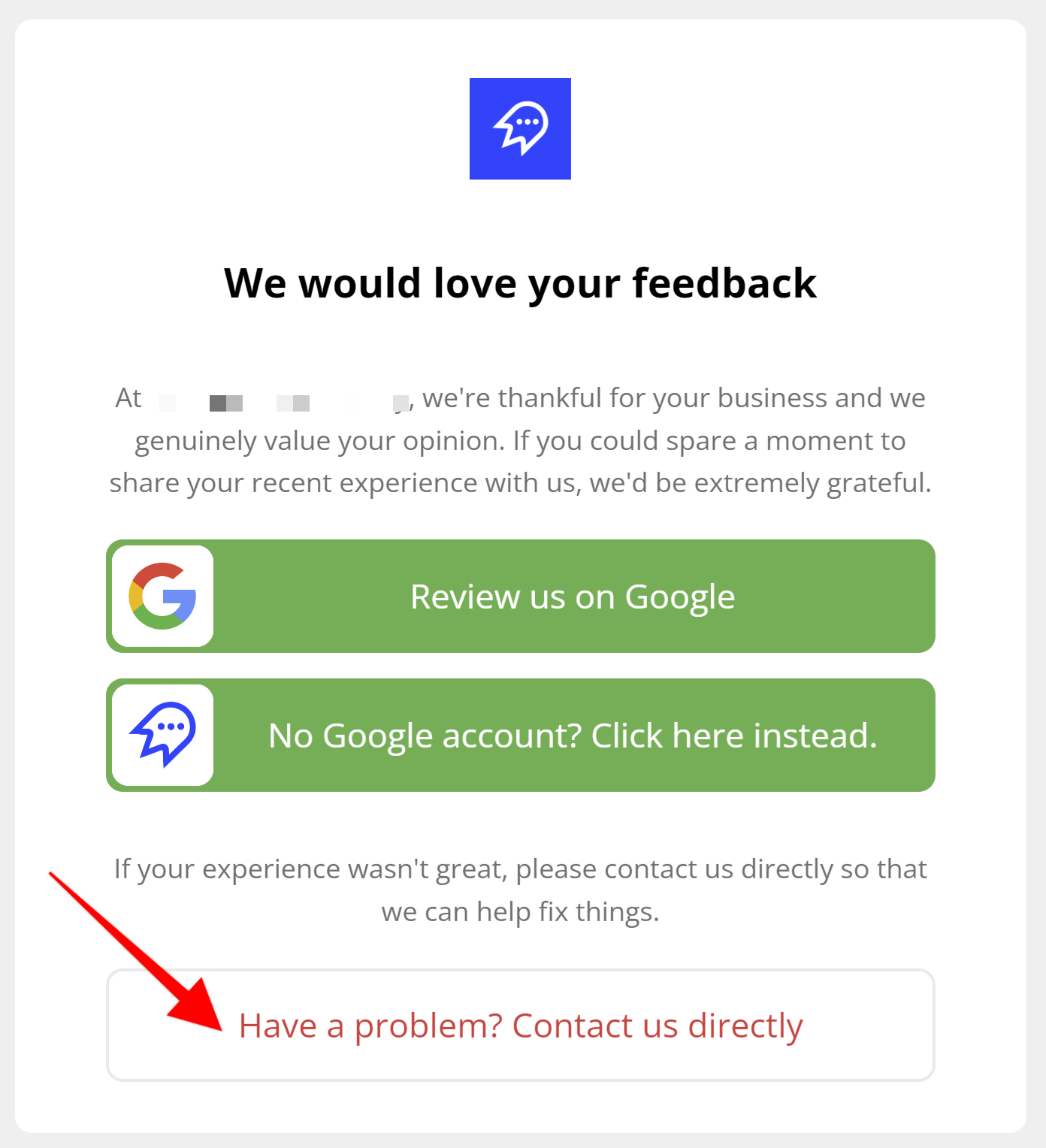The width and height of the screenshot is (1046, 1148).
Task: Tap the Review us on Google button
Action: coord(520,597)
